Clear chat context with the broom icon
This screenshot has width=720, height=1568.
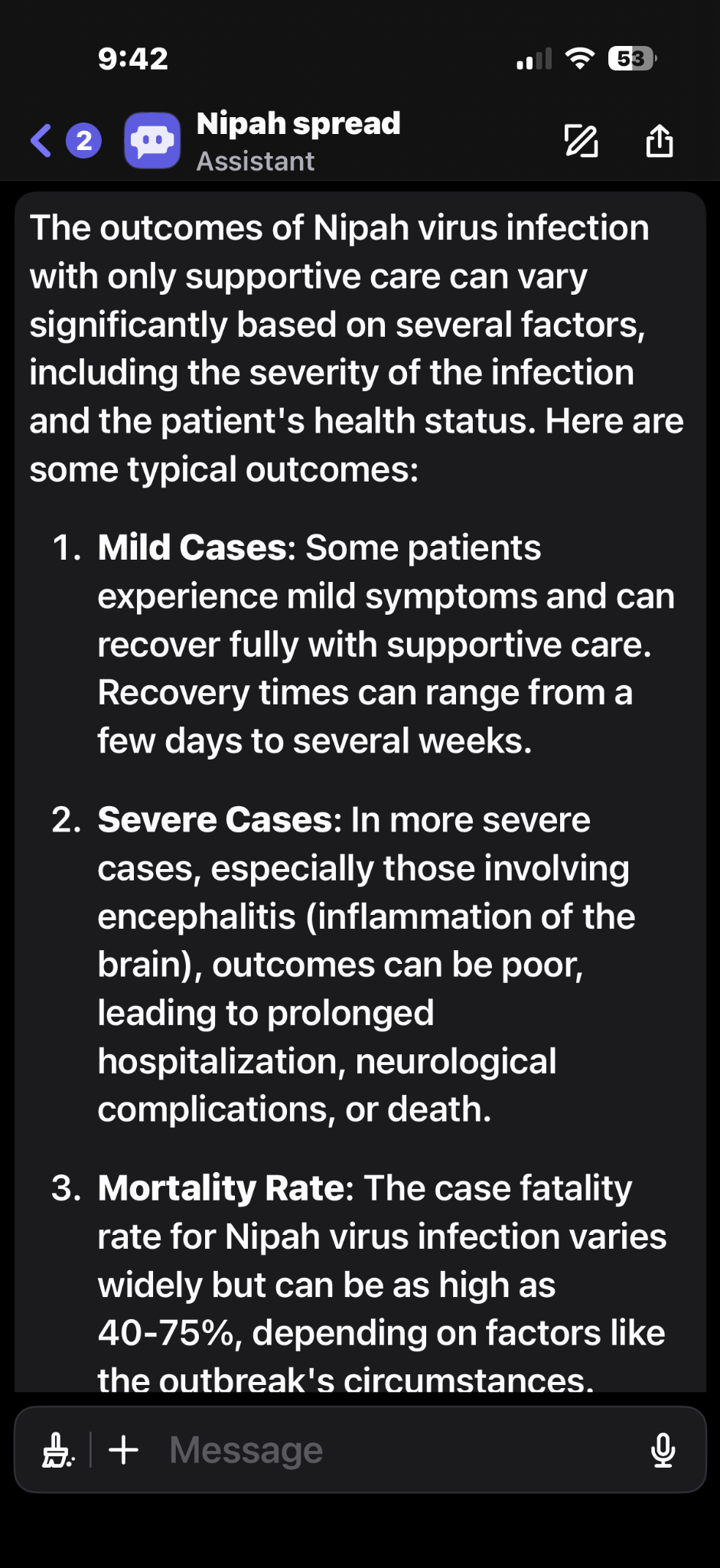pos(58,1450)
